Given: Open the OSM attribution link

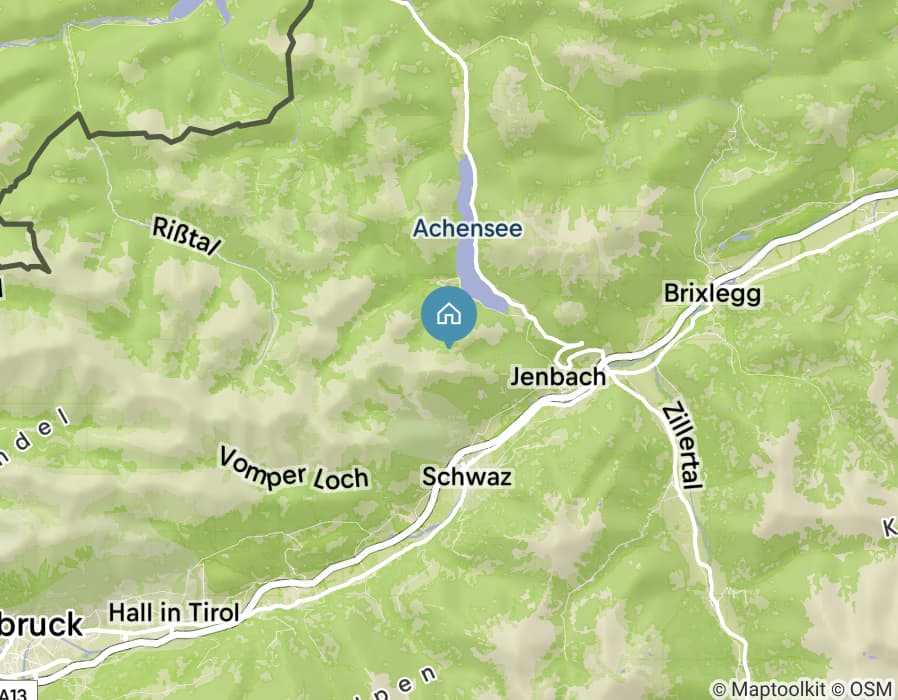Looking at the screenshot, I should pos(873,689).
